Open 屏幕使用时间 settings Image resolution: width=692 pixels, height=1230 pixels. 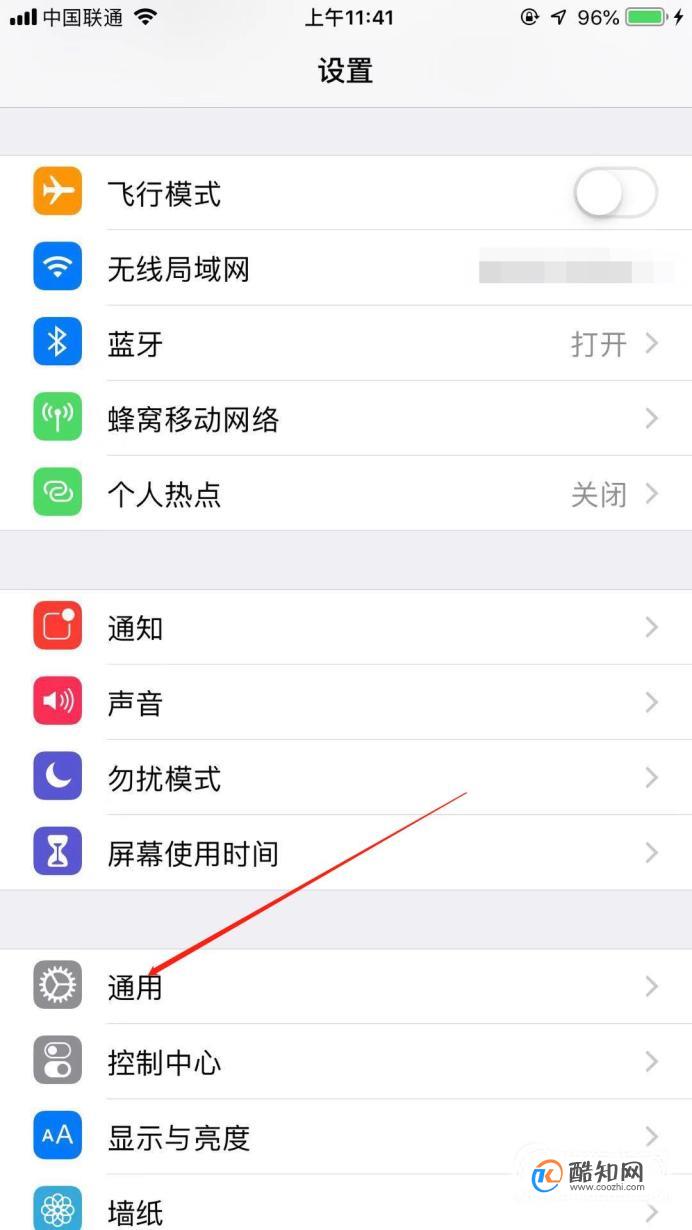click(346, 852)
